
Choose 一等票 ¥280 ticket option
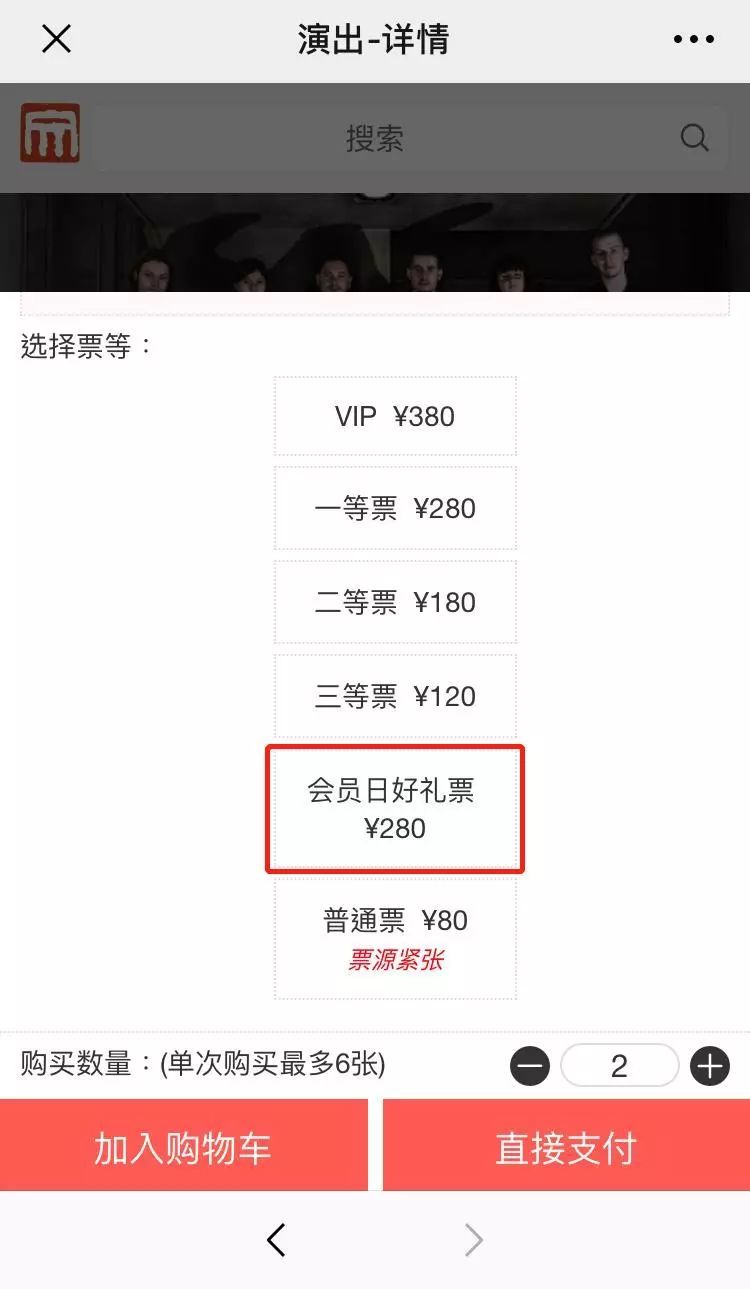pyautogui.click(x=395, y=508)
